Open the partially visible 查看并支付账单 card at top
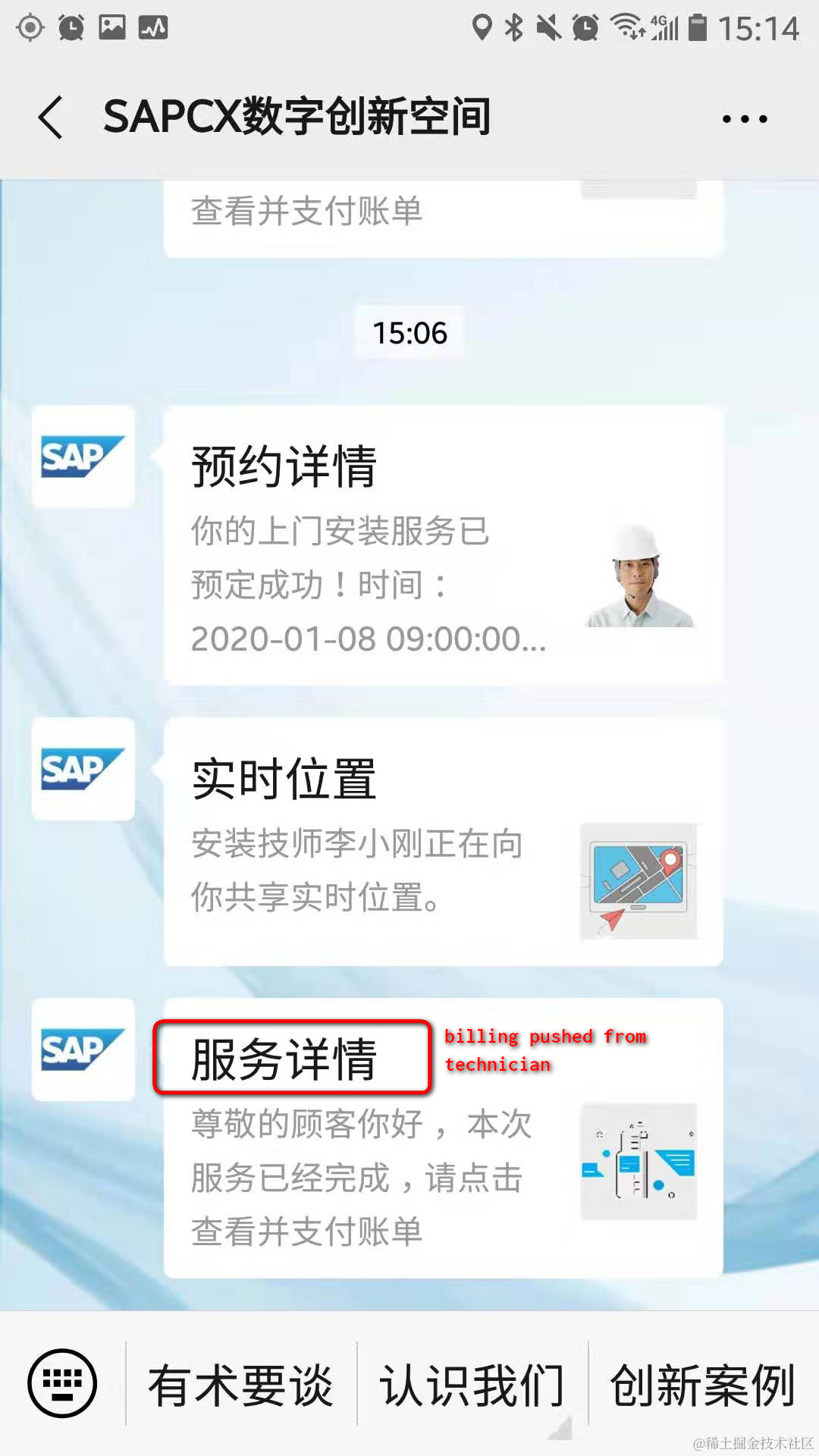The height and width of the screenshot is (1456, 819). click(443, 216)
